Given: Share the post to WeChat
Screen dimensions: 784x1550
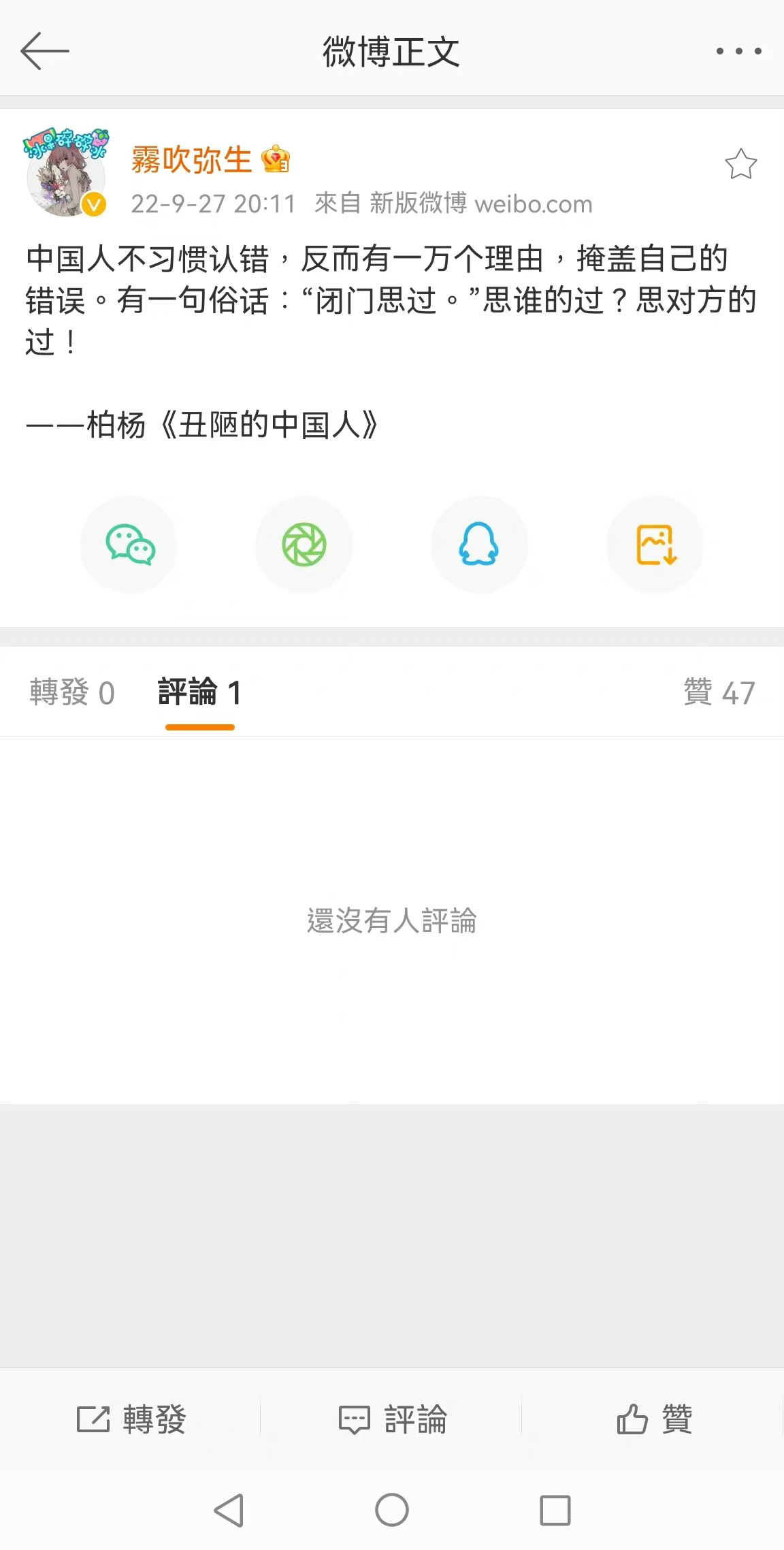Looking at the screenshot, I should (128, 543).
